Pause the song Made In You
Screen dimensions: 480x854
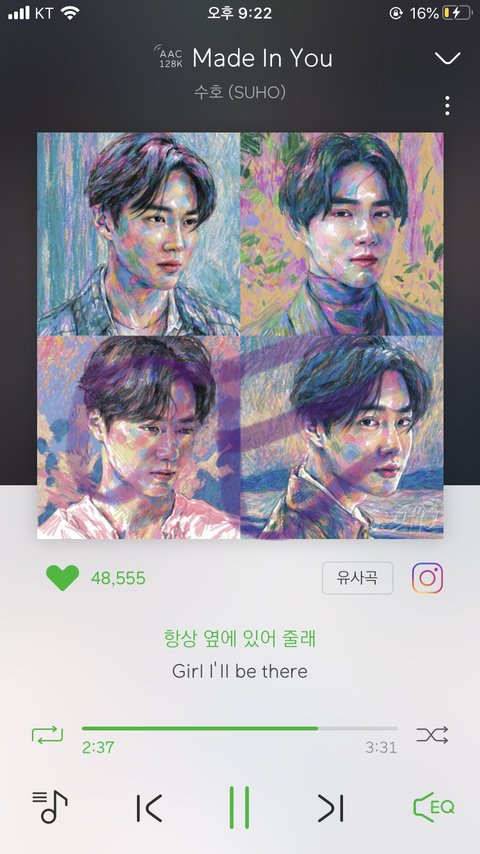(x=240, y=807)
